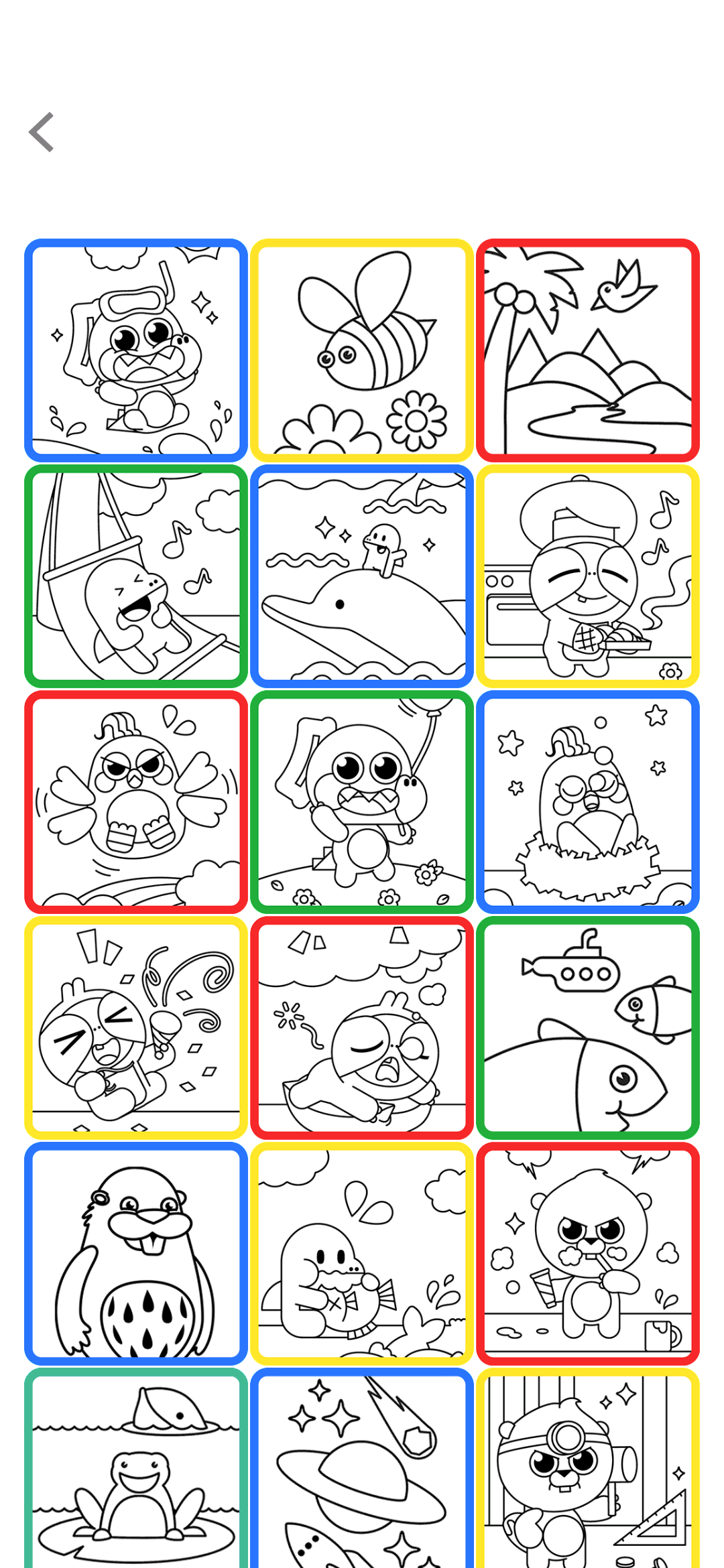
Task: Pick the frog on lily pad page
Action: pos(136,1471)
